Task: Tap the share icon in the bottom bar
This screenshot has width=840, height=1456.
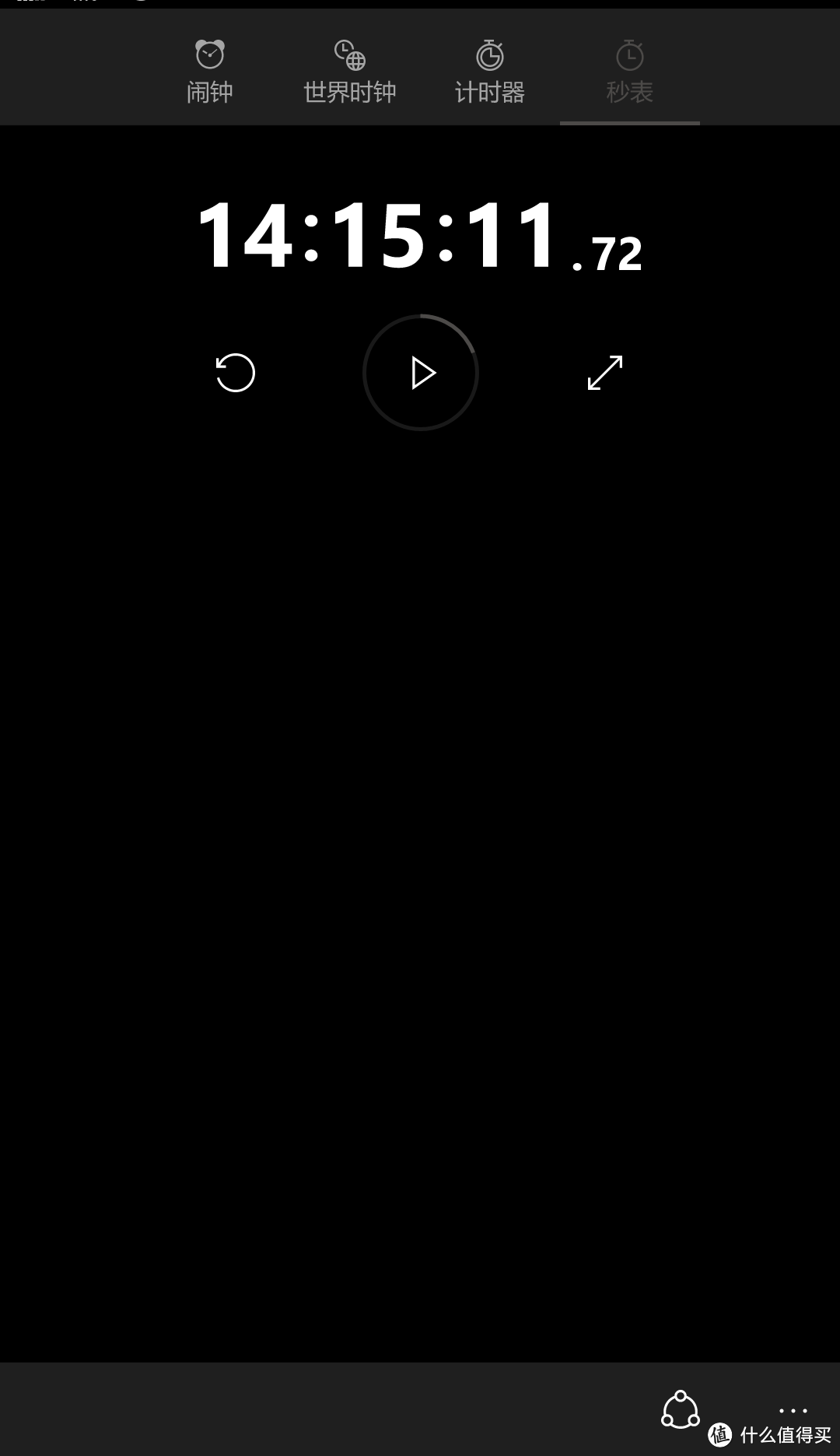Action: click(681, 1409)
